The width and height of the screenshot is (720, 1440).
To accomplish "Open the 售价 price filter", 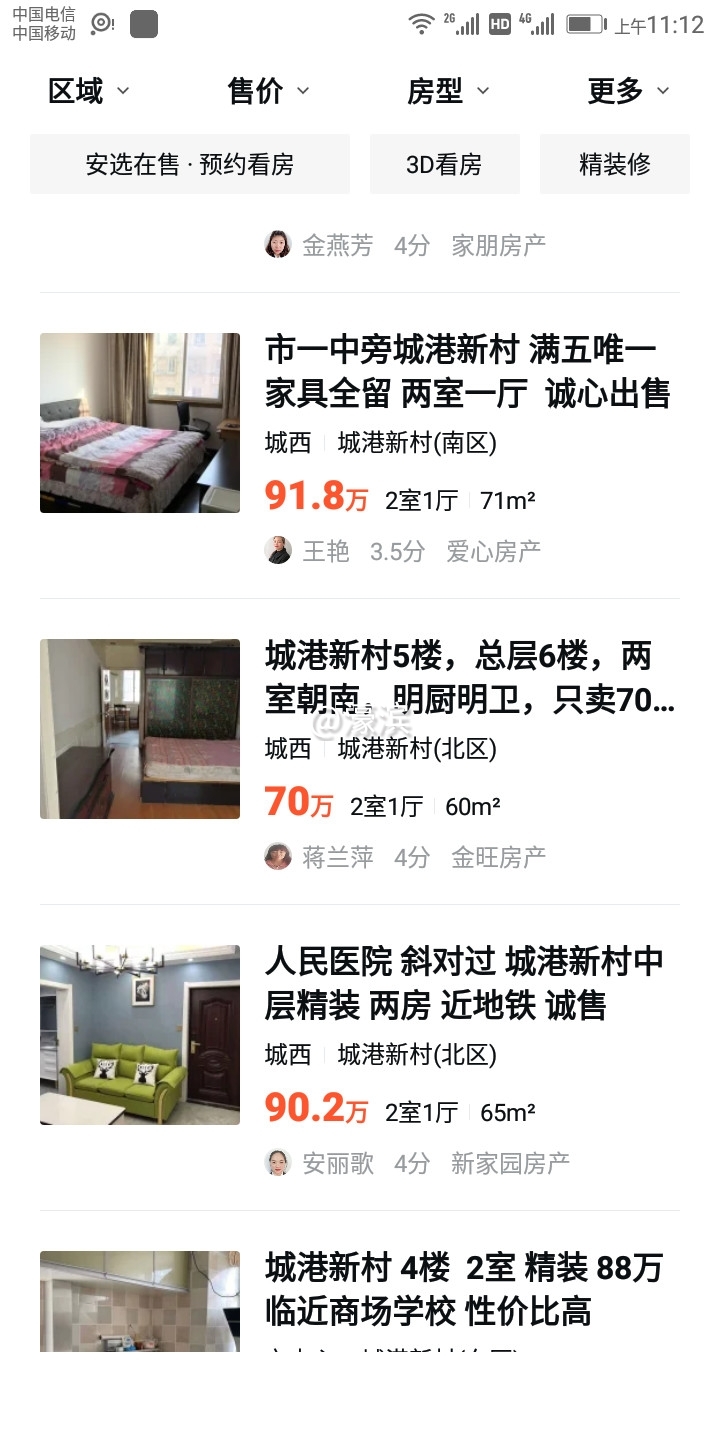I will 268,92.
